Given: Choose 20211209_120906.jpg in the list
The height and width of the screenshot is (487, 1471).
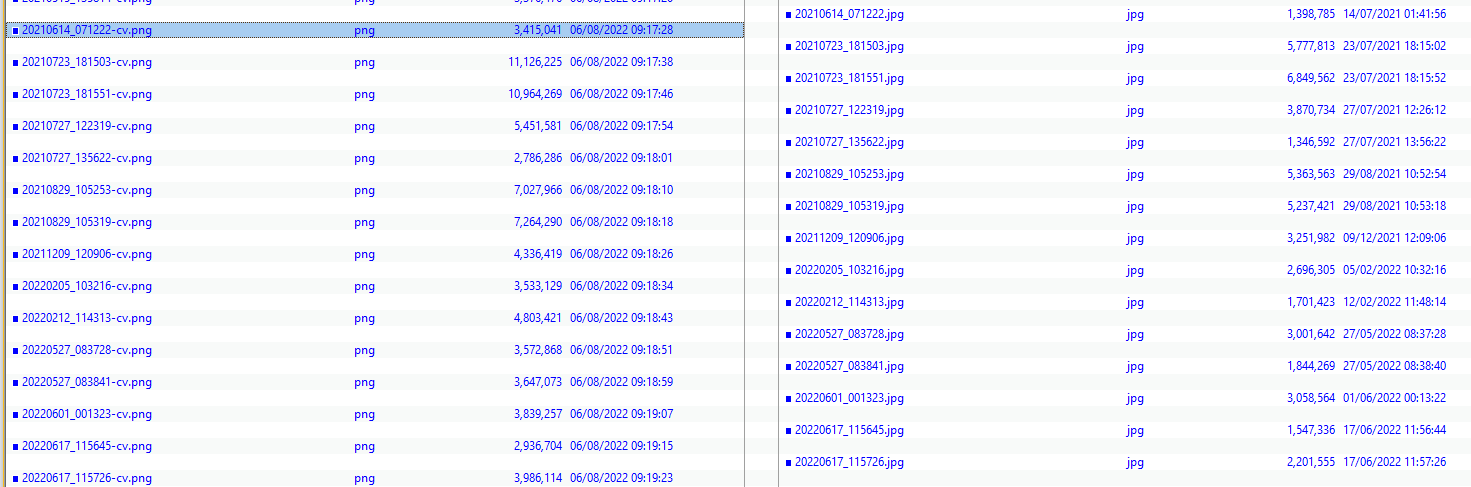Looking at the screenshot, I should pyautogui.click(x=849, y=238).
